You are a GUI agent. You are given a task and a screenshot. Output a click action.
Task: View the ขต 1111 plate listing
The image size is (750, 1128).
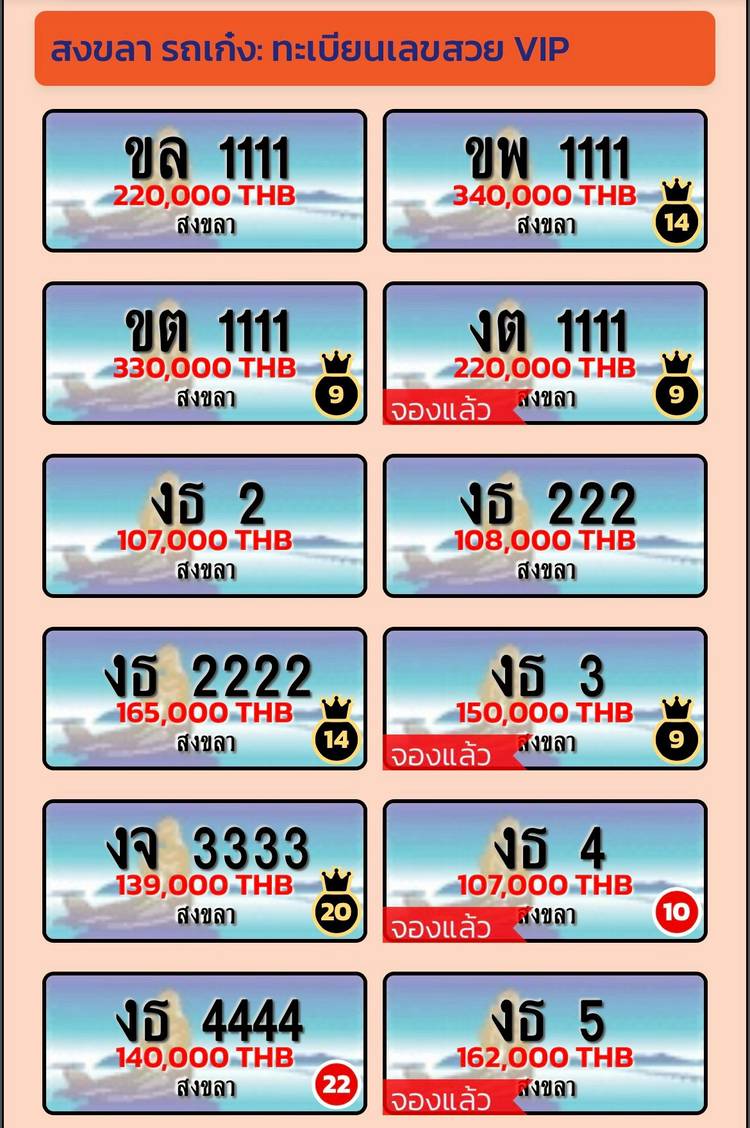point(204,353)
